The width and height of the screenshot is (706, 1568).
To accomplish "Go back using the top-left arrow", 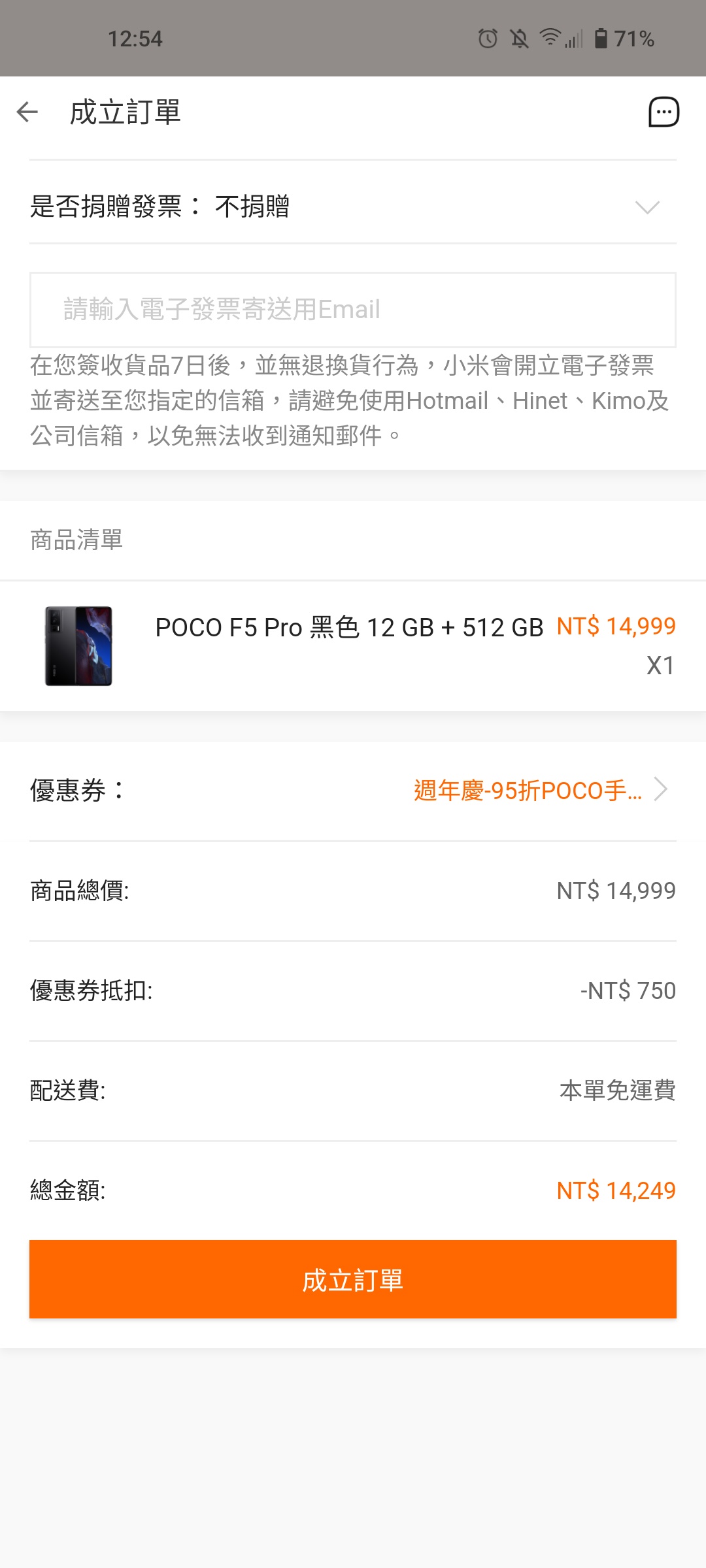I will point(27,112).
